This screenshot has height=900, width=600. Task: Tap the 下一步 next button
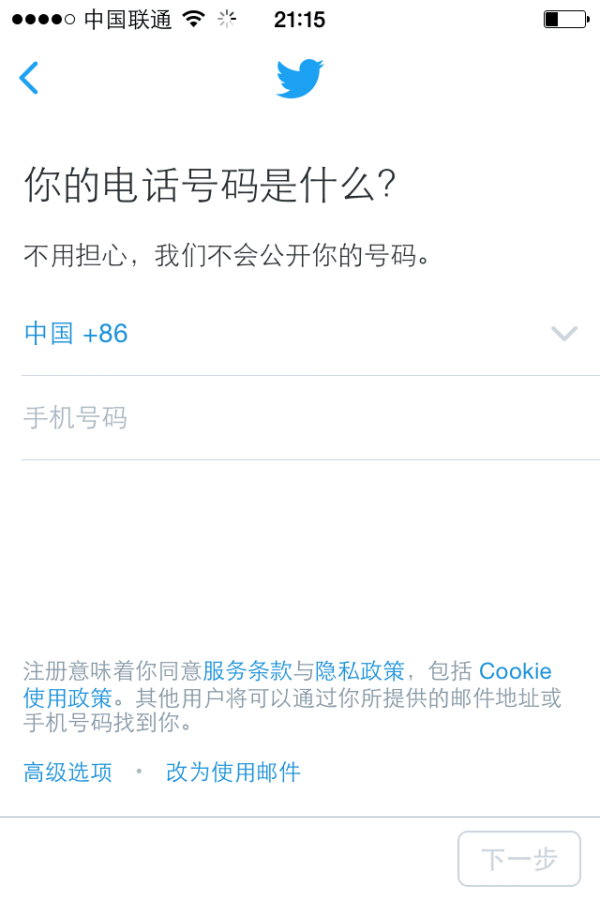coord(519,859)
